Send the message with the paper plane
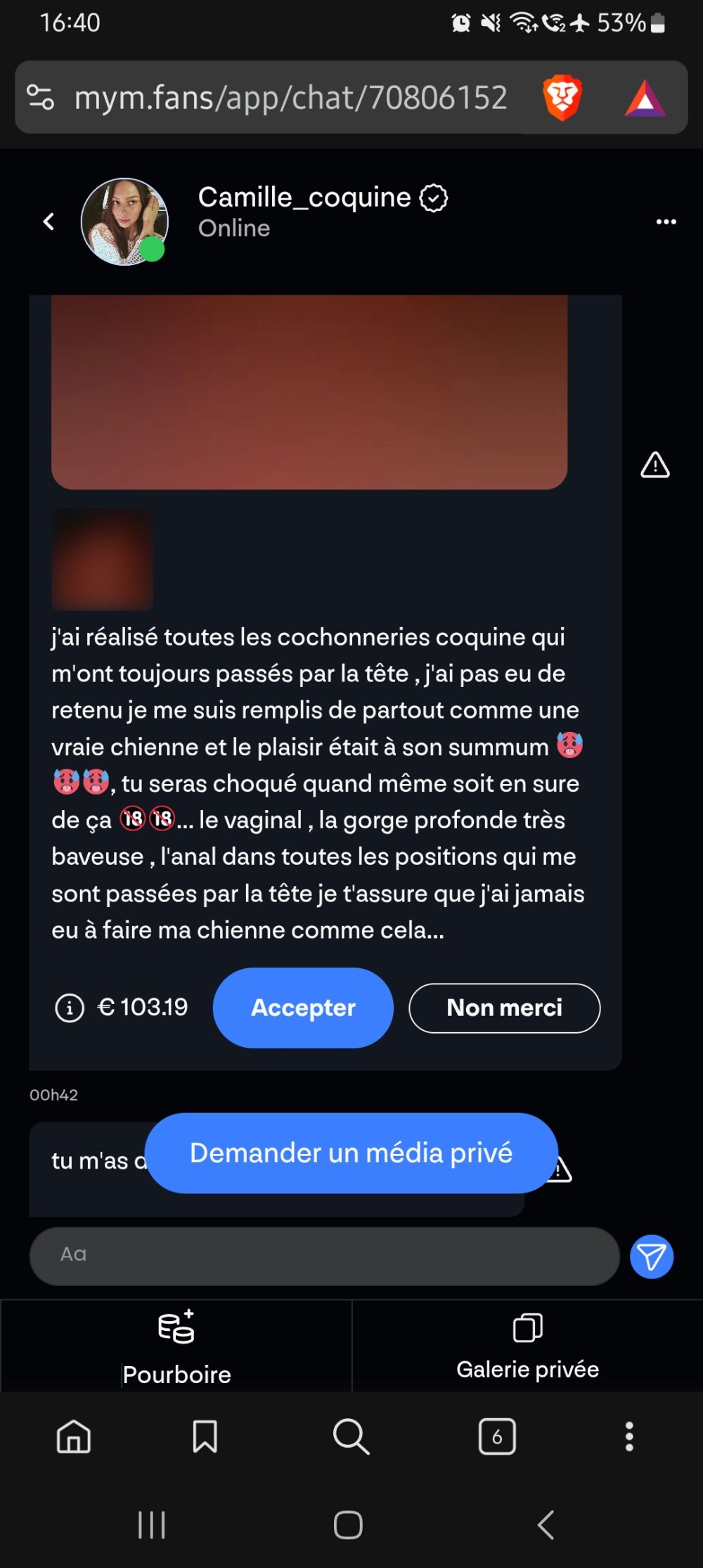Viewport: 703px width, 1568px height. pos(652,1257)
